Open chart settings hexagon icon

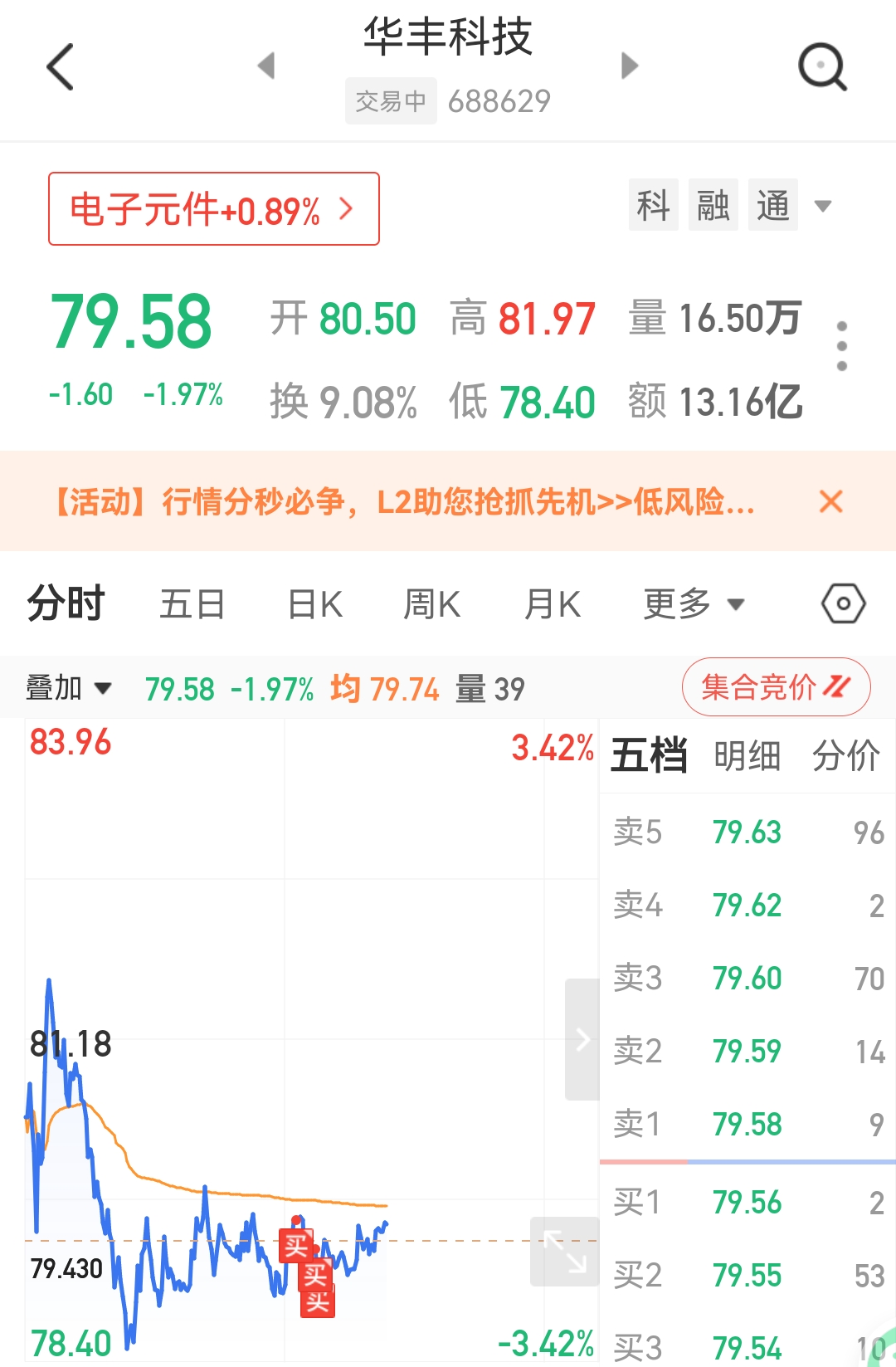point(843,603)
